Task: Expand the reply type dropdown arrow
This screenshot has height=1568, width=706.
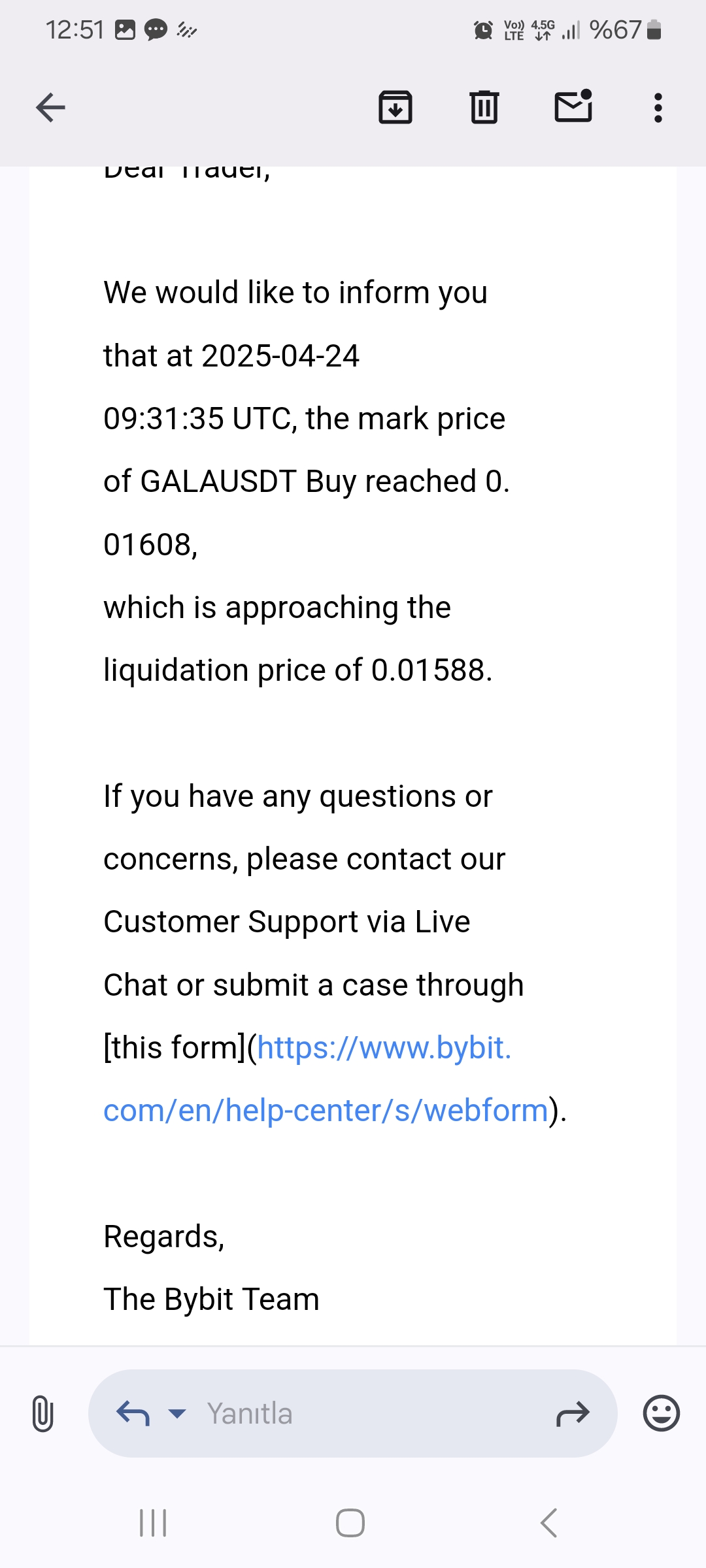Action: [177, 1414]
